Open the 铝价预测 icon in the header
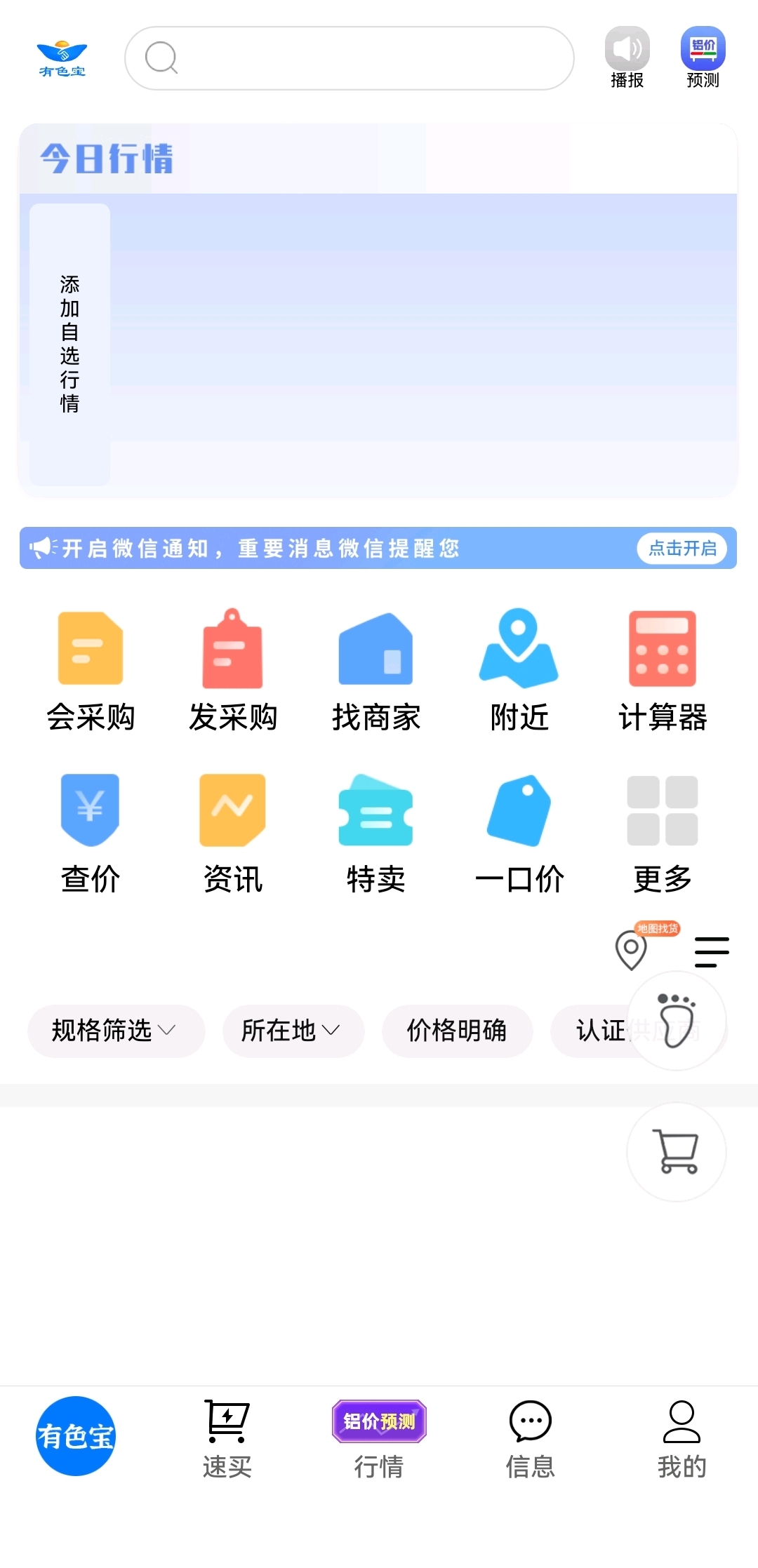Screen dimensions: 758x1568 [x=703, y=58]
